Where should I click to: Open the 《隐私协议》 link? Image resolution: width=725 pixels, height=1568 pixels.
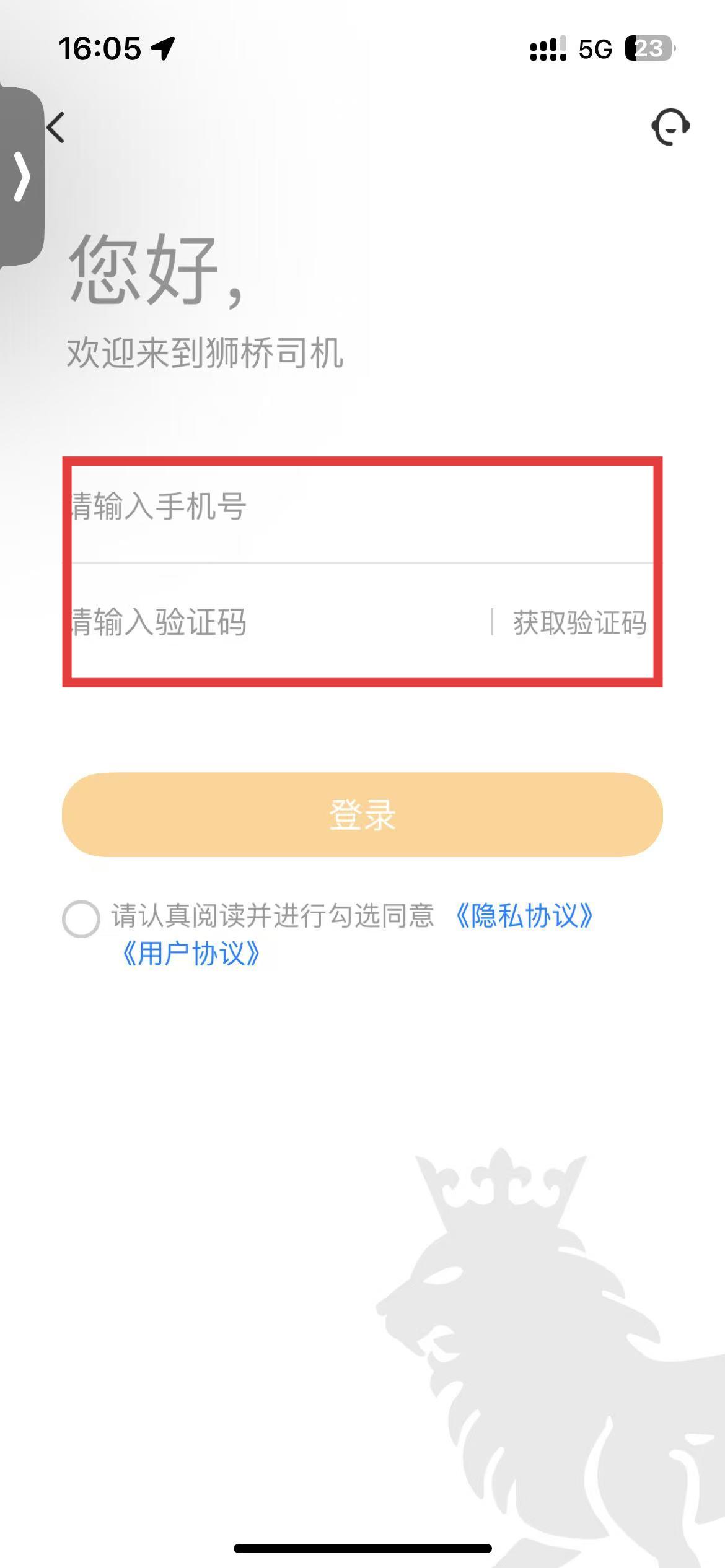pos(524,916)
